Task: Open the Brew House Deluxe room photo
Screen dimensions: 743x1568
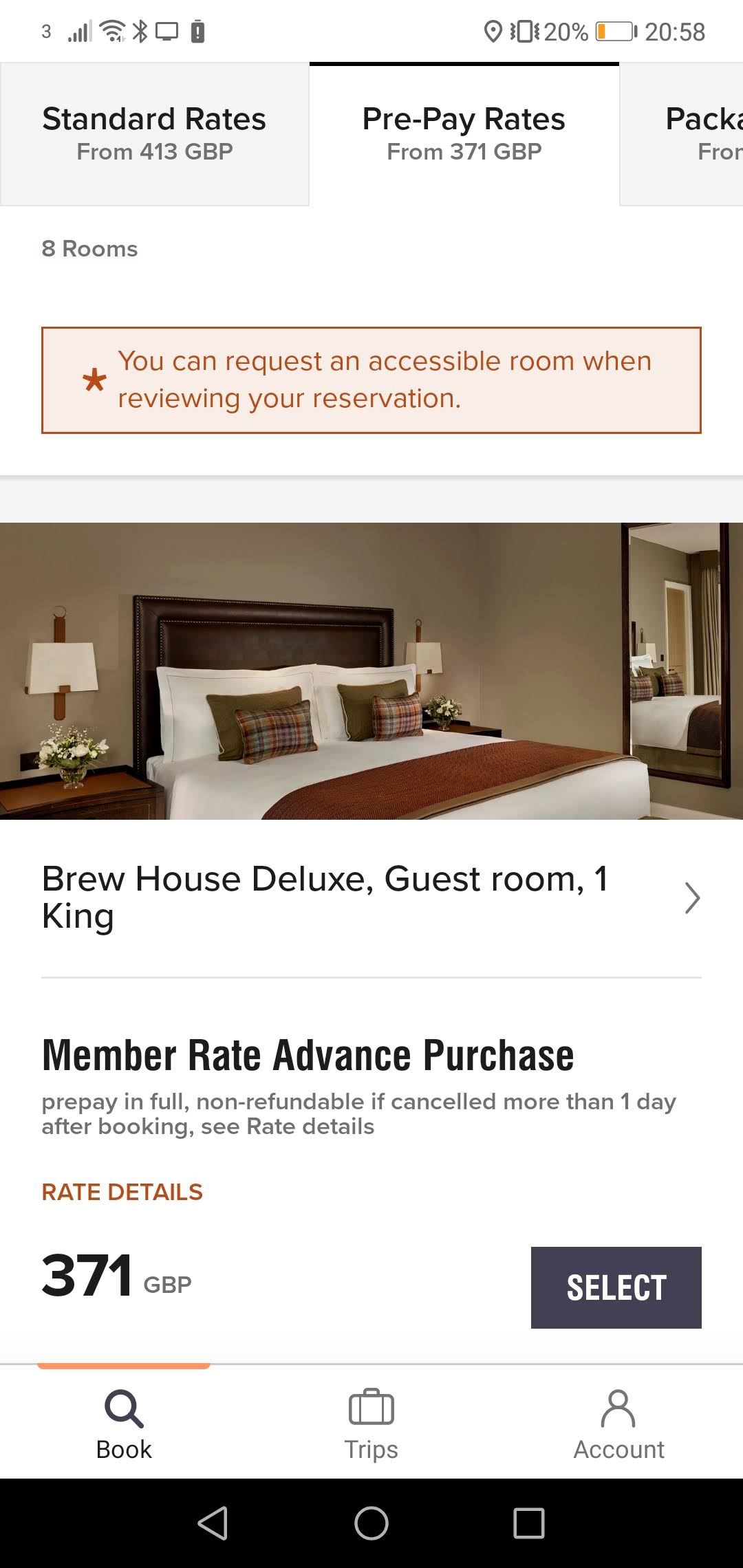Action: point(371,671)
